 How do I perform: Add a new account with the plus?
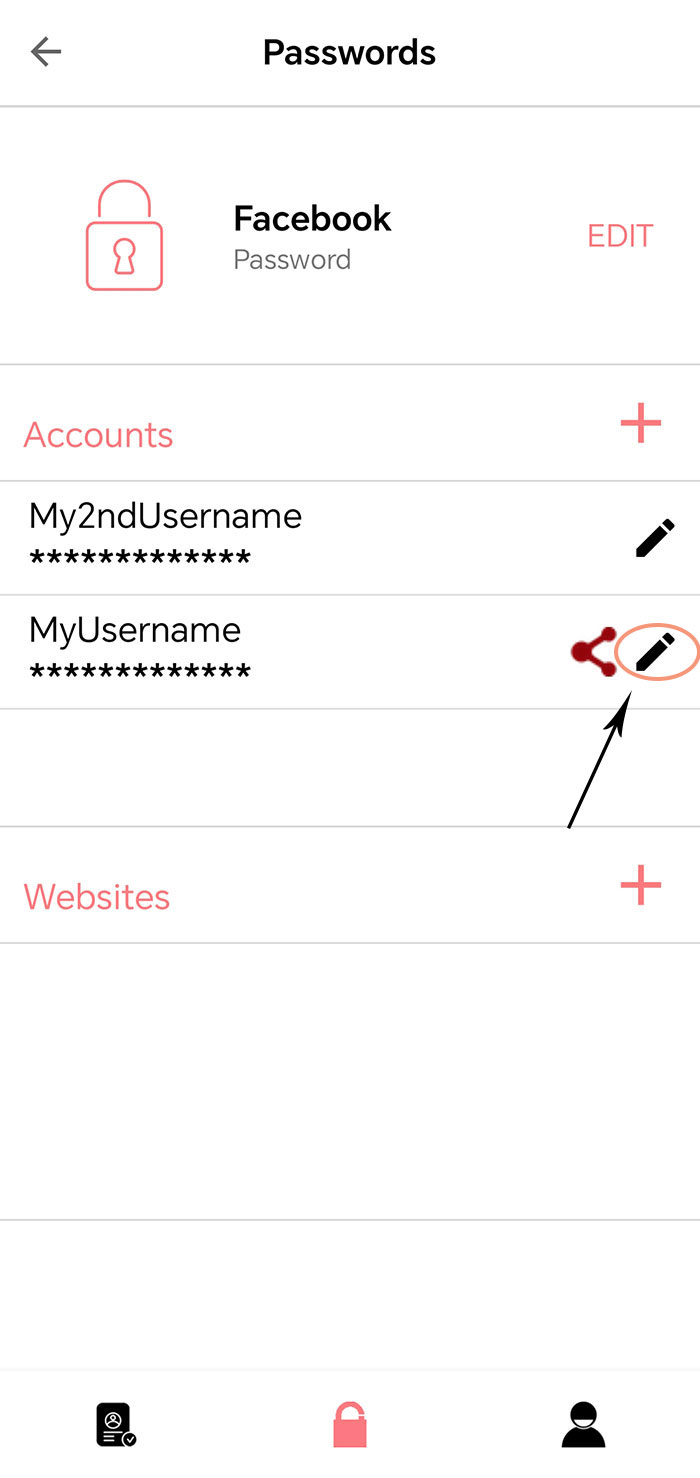641,424
